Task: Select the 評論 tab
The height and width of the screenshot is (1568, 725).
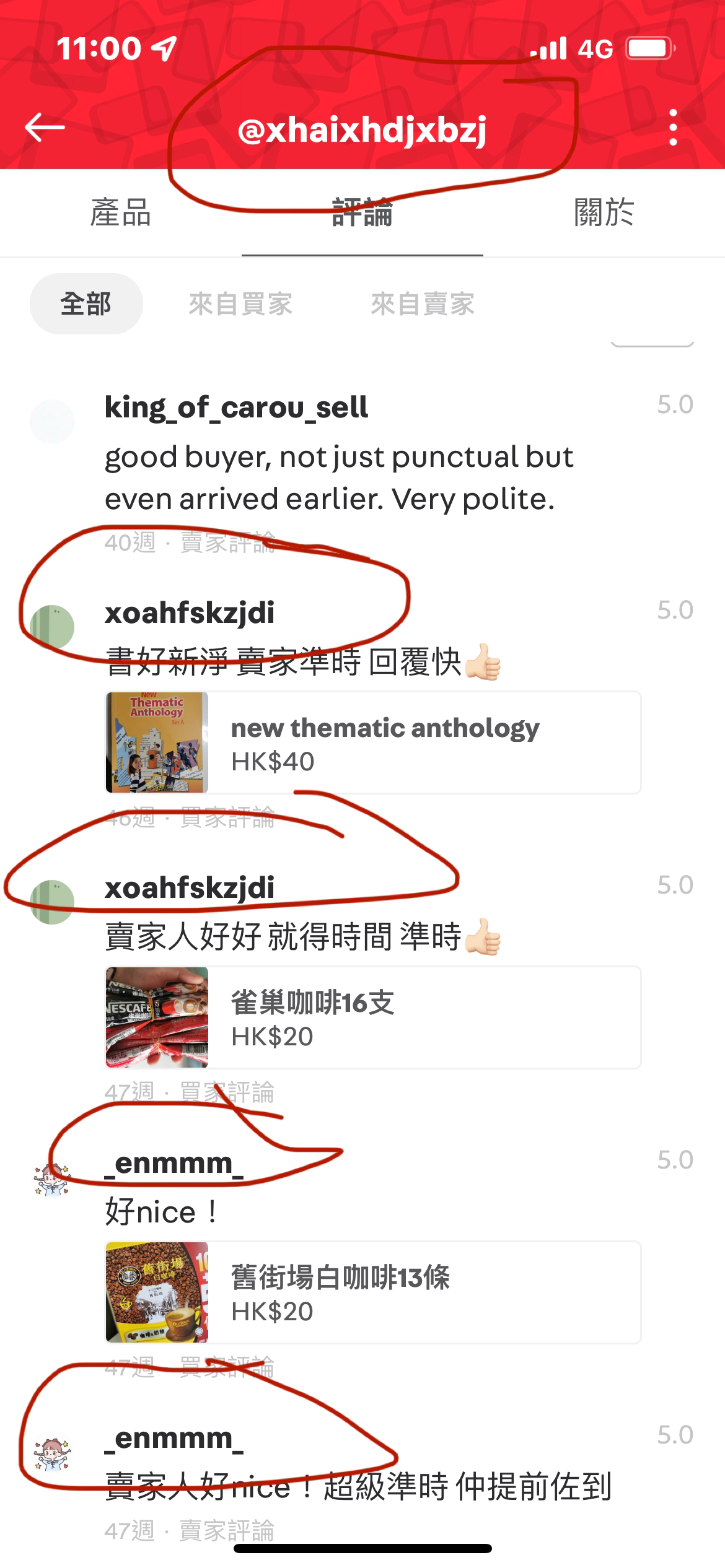Action: (362, 212)
